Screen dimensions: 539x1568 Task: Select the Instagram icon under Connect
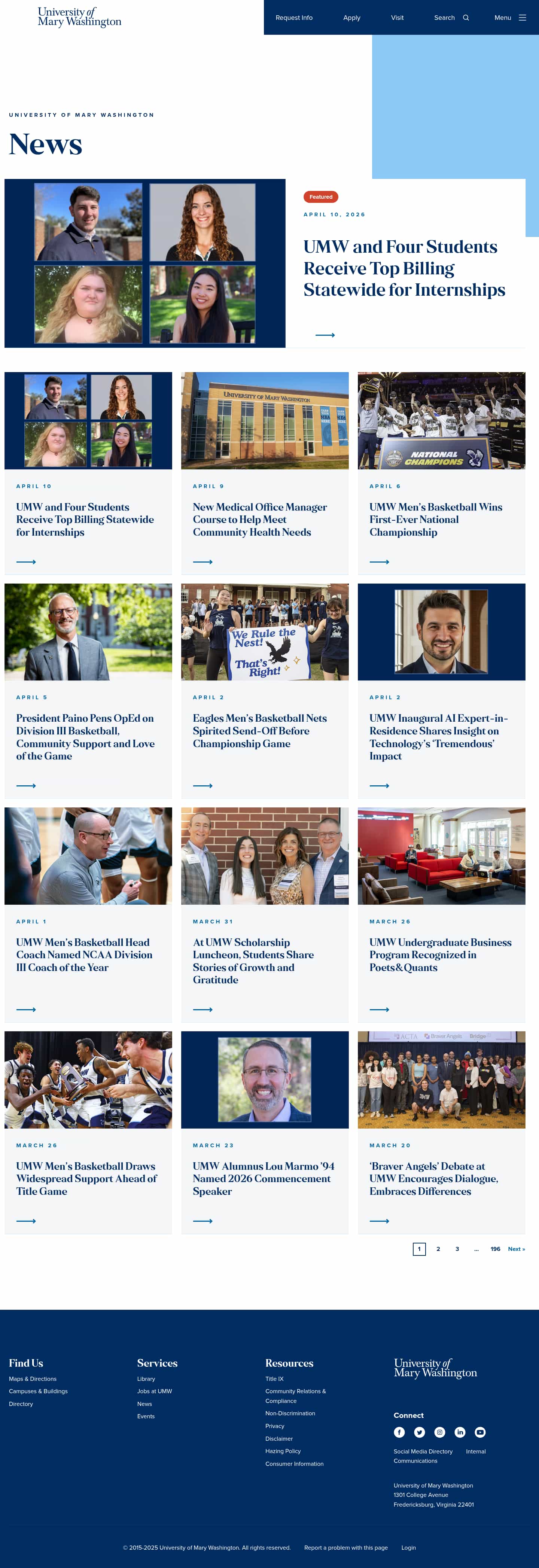click(x=439, y=1432)
